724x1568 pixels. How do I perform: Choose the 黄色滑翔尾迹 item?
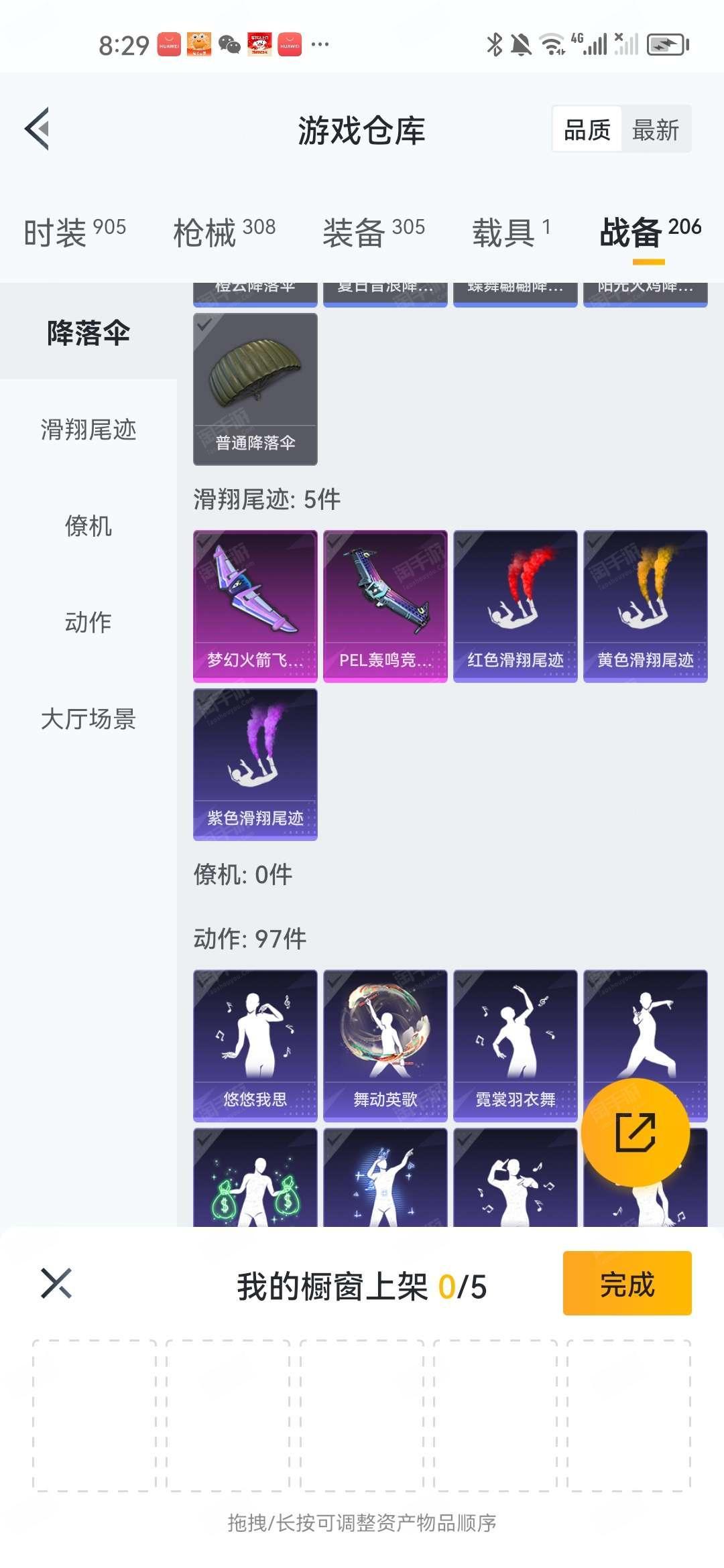point(646,606)
